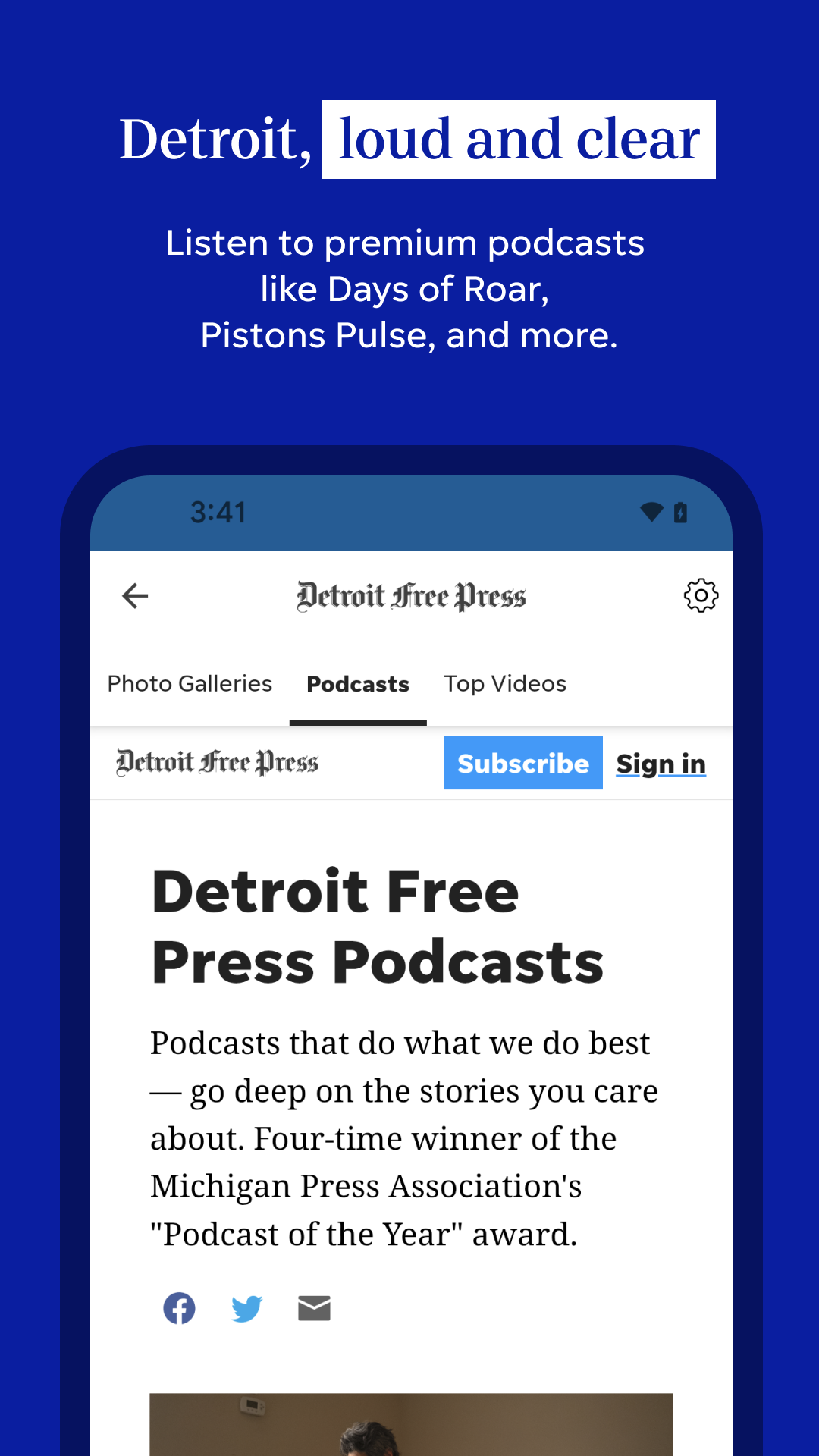This screenshot has height=1456, width=819.
Task: Tap the clock reading 3:41
Action: point(218,512)
